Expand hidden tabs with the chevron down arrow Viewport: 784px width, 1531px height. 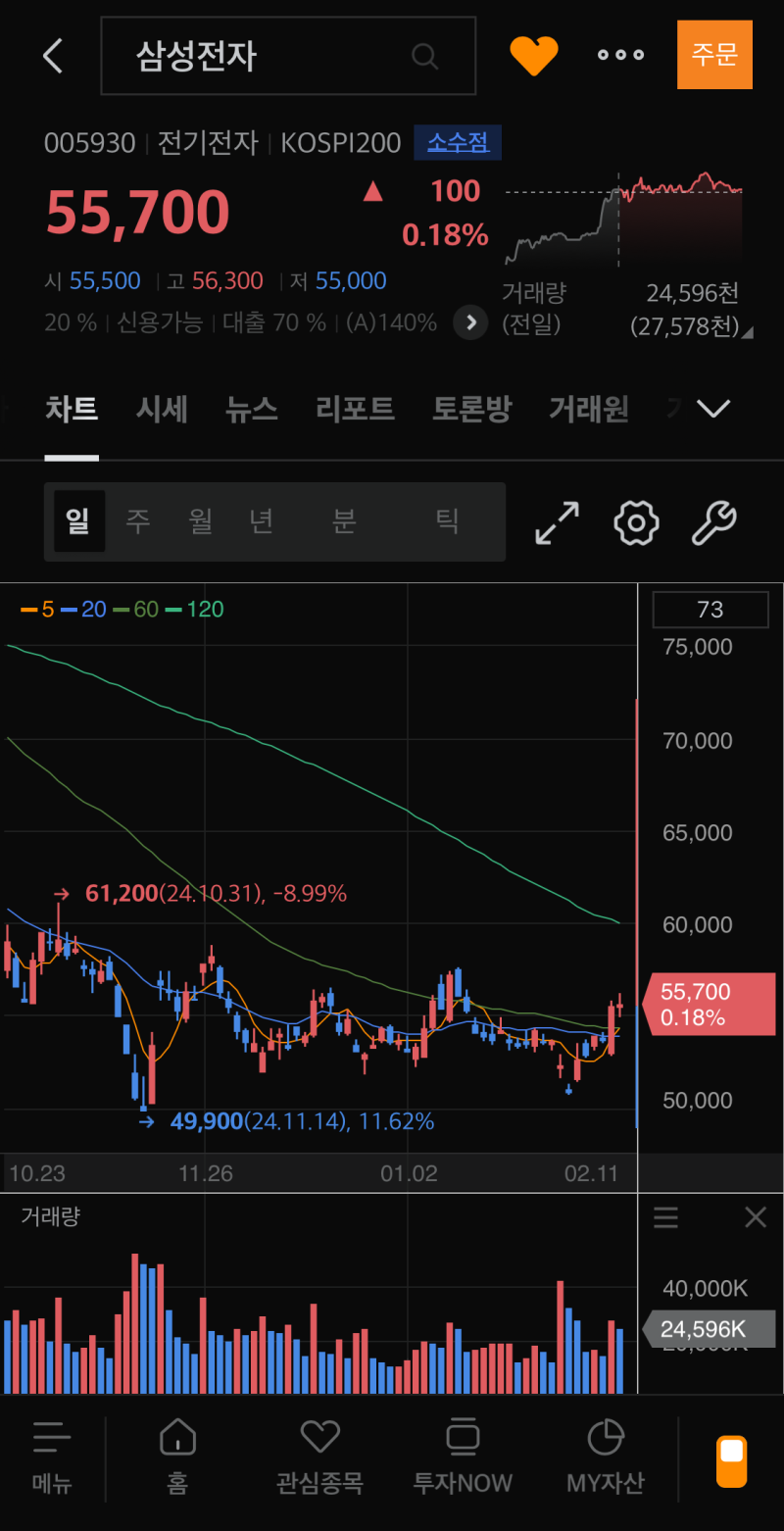pyautogui.click(x=713, y=409)
